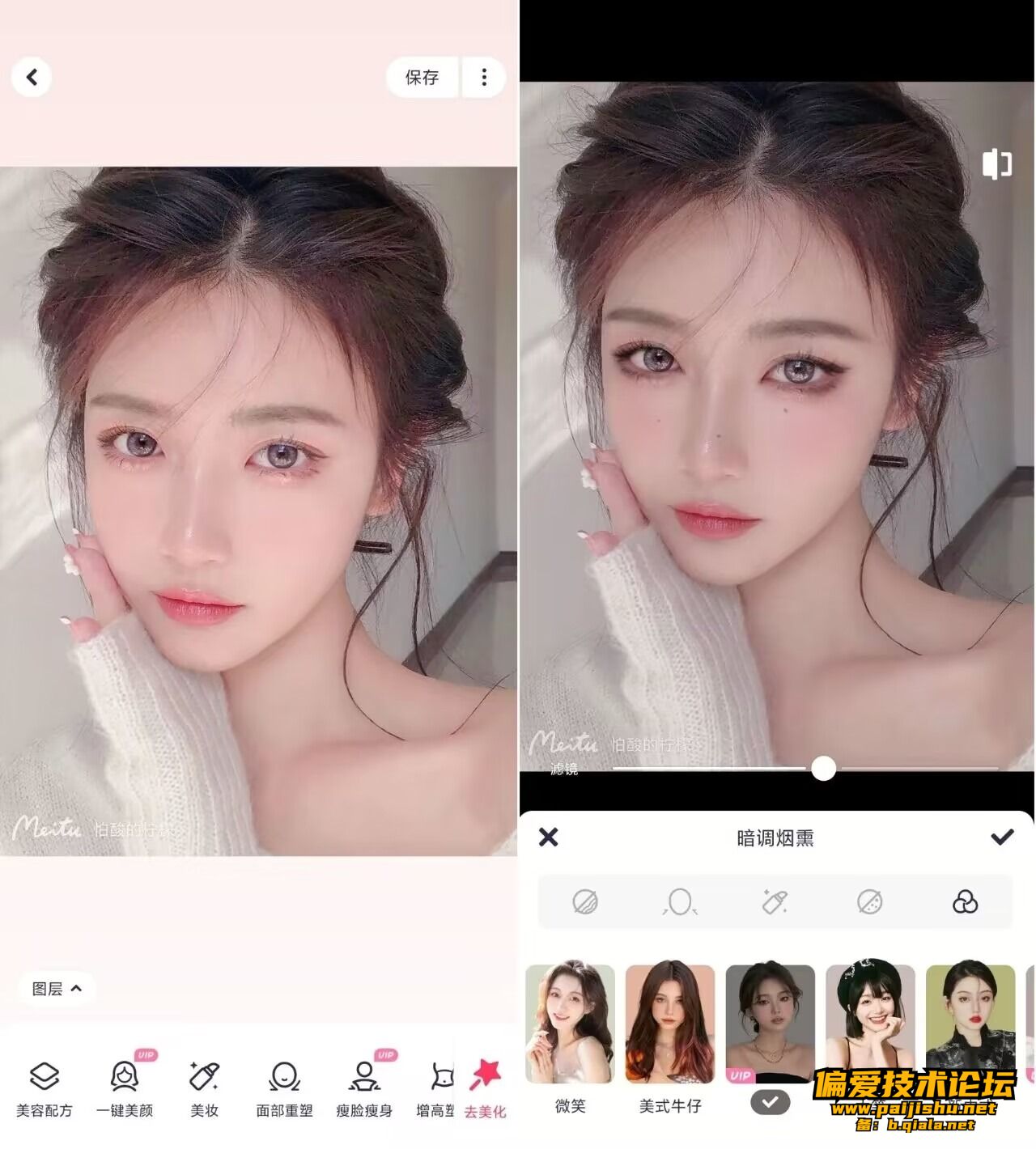Select the 微笑 style thumbnail
The width and height of the screenshot is (1036, 1149).
coord(570,1024)
